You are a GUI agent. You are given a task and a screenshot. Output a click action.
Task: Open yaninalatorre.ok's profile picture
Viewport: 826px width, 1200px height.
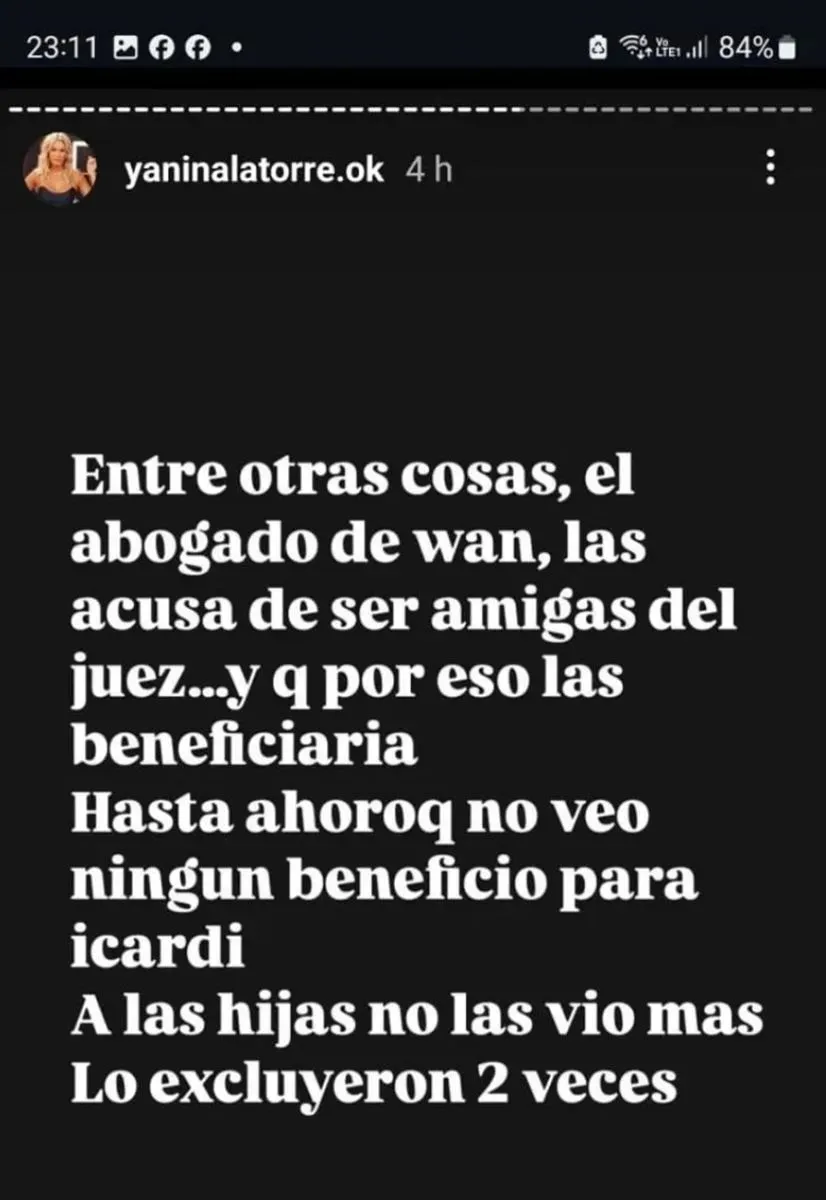61,168
